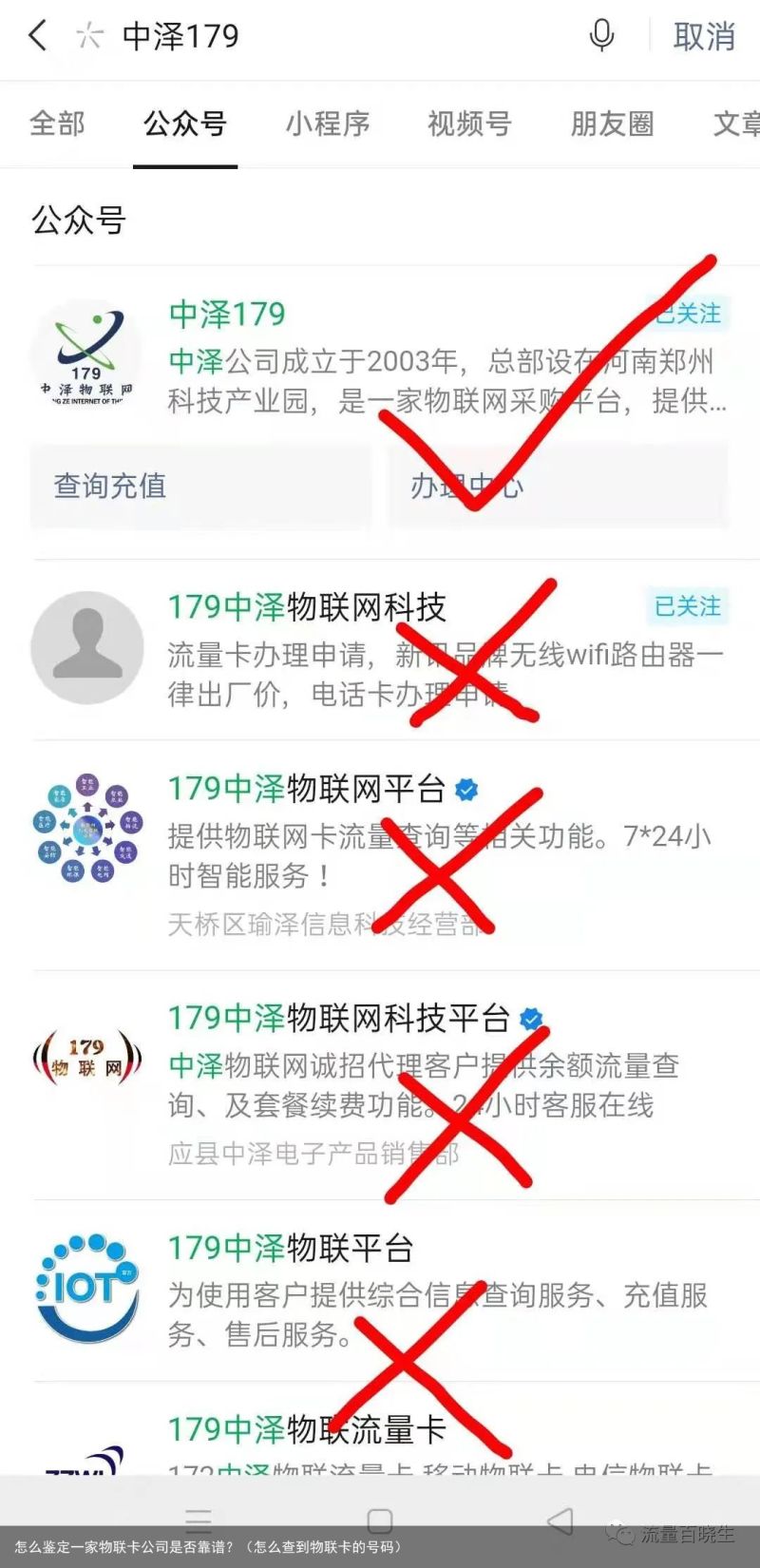Screen dimensions: 760x1568
Task: Start voice search with microphone
Action: point(601,36)
